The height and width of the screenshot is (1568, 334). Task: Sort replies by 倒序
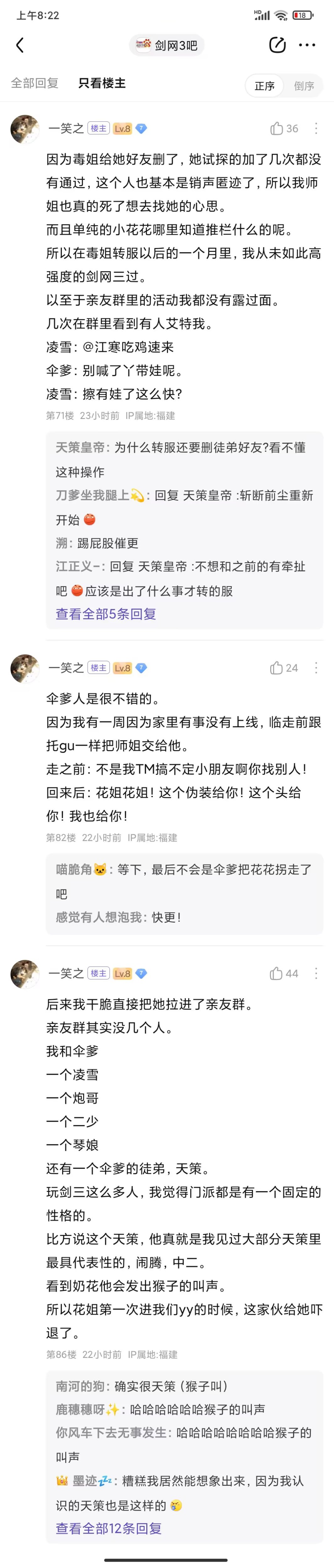tap(304, 86)
